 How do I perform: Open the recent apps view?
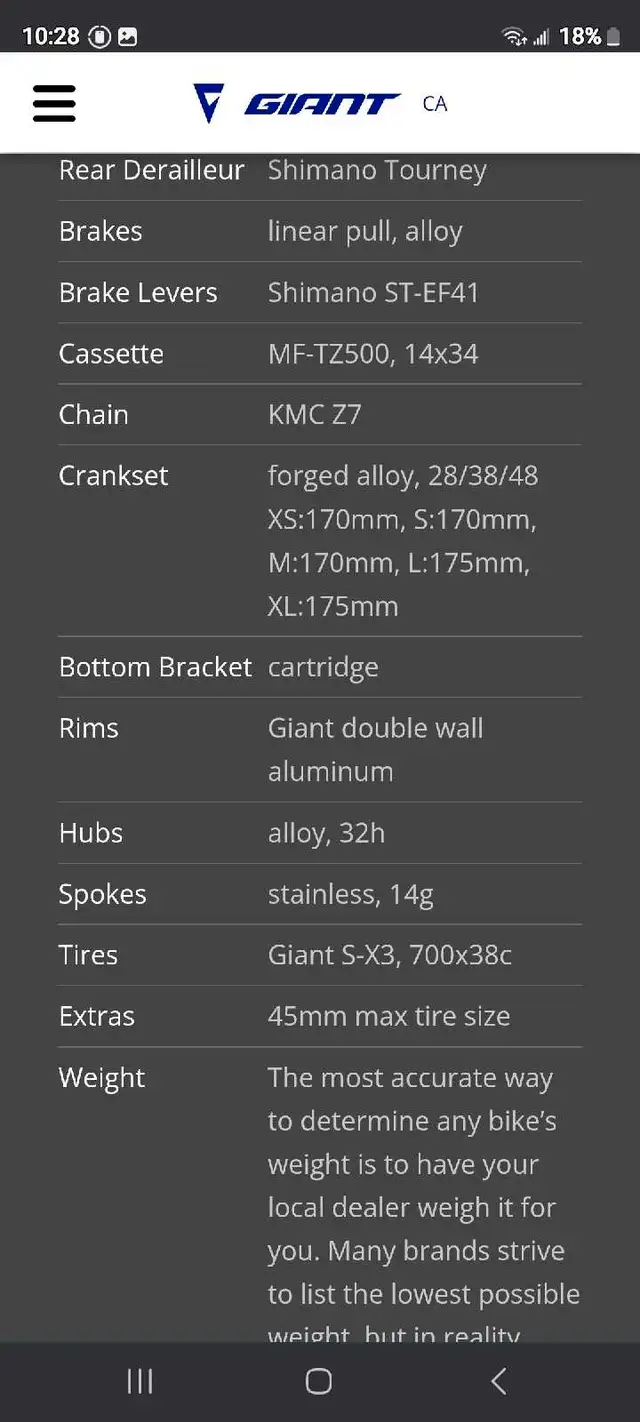tap(140, 1381)
